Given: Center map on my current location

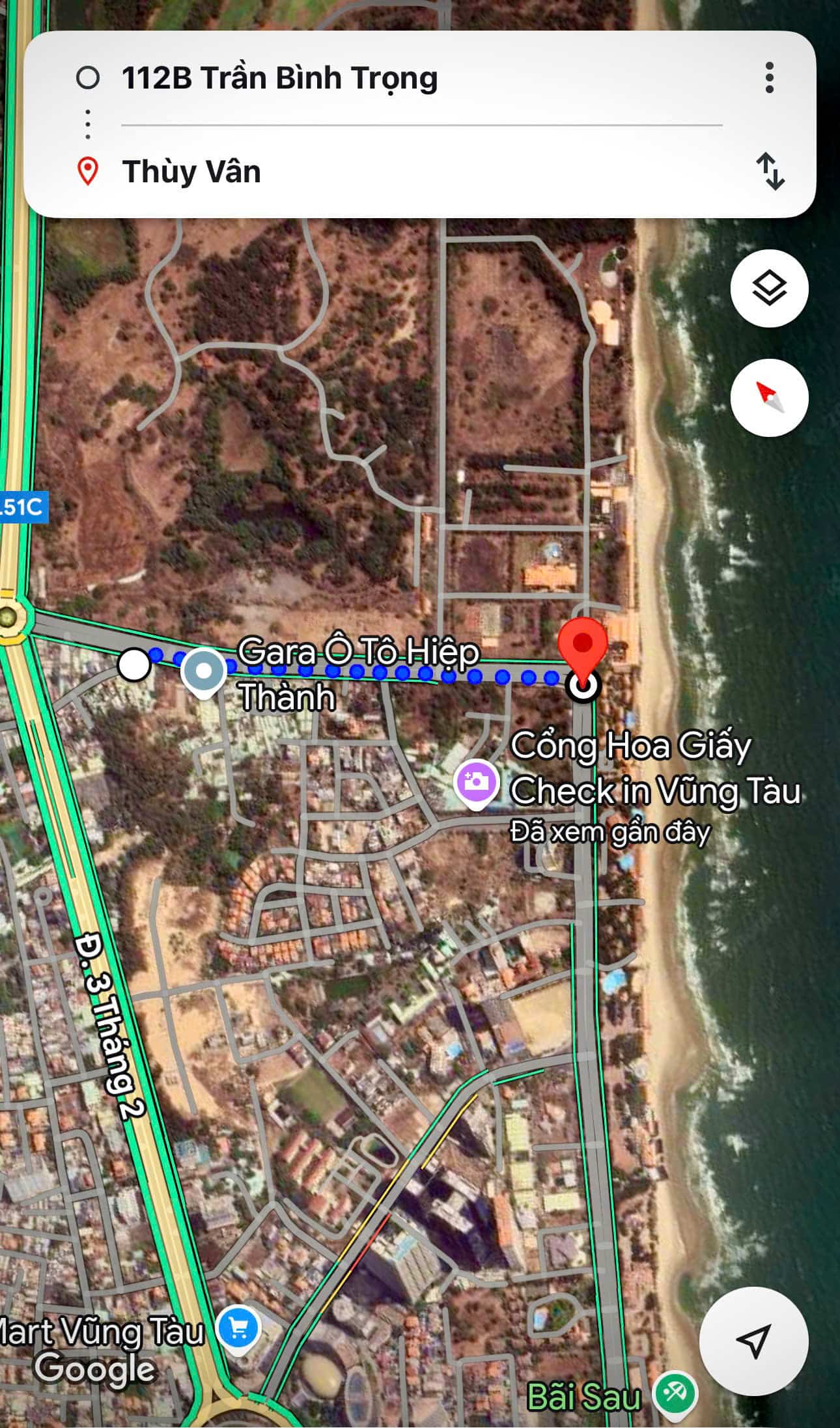Looking at the screenshot, I should click(x=753, y=1340).
